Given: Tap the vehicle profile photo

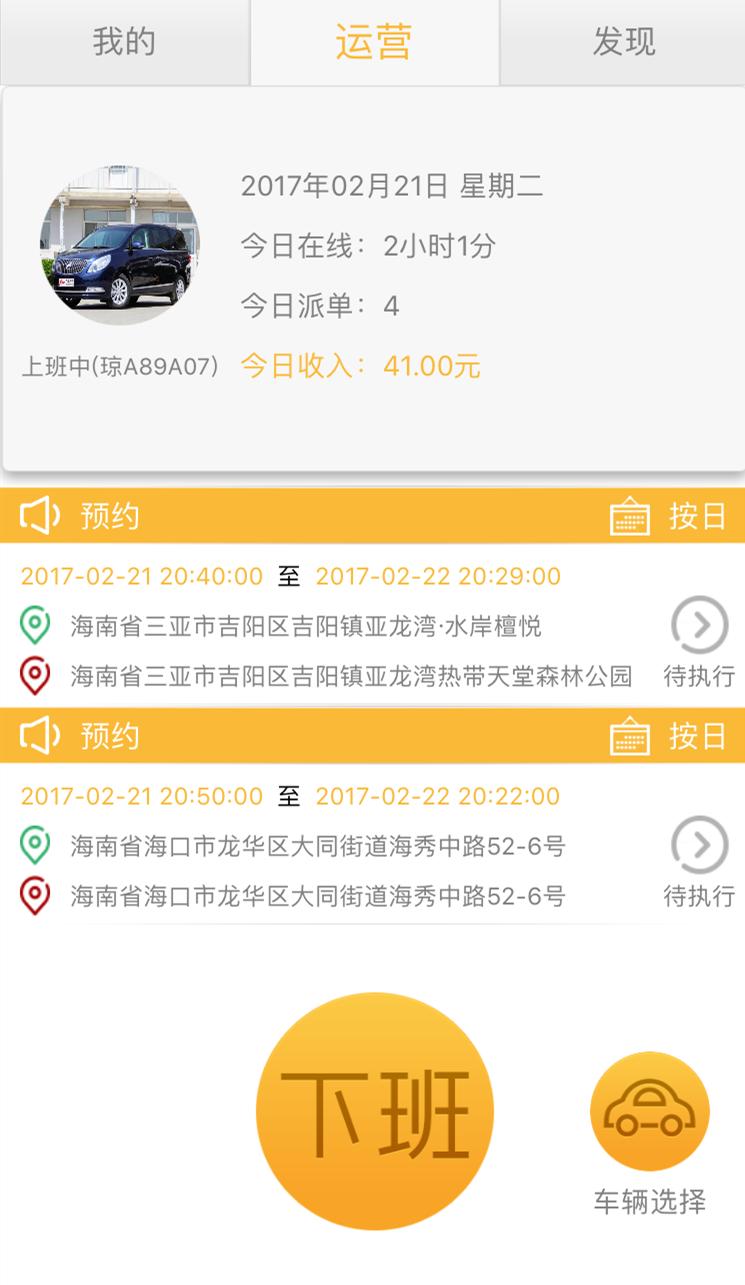Looking at the screenshot, I should (119, 246).
